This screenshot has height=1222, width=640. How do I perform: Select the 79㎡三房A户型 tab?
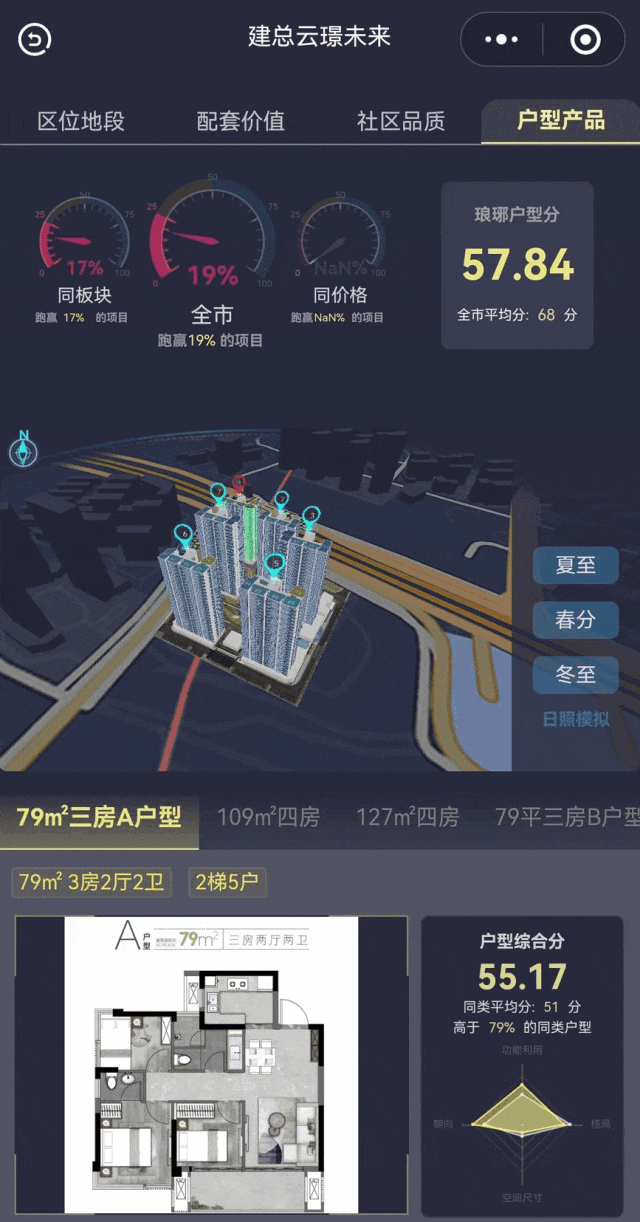99,817
